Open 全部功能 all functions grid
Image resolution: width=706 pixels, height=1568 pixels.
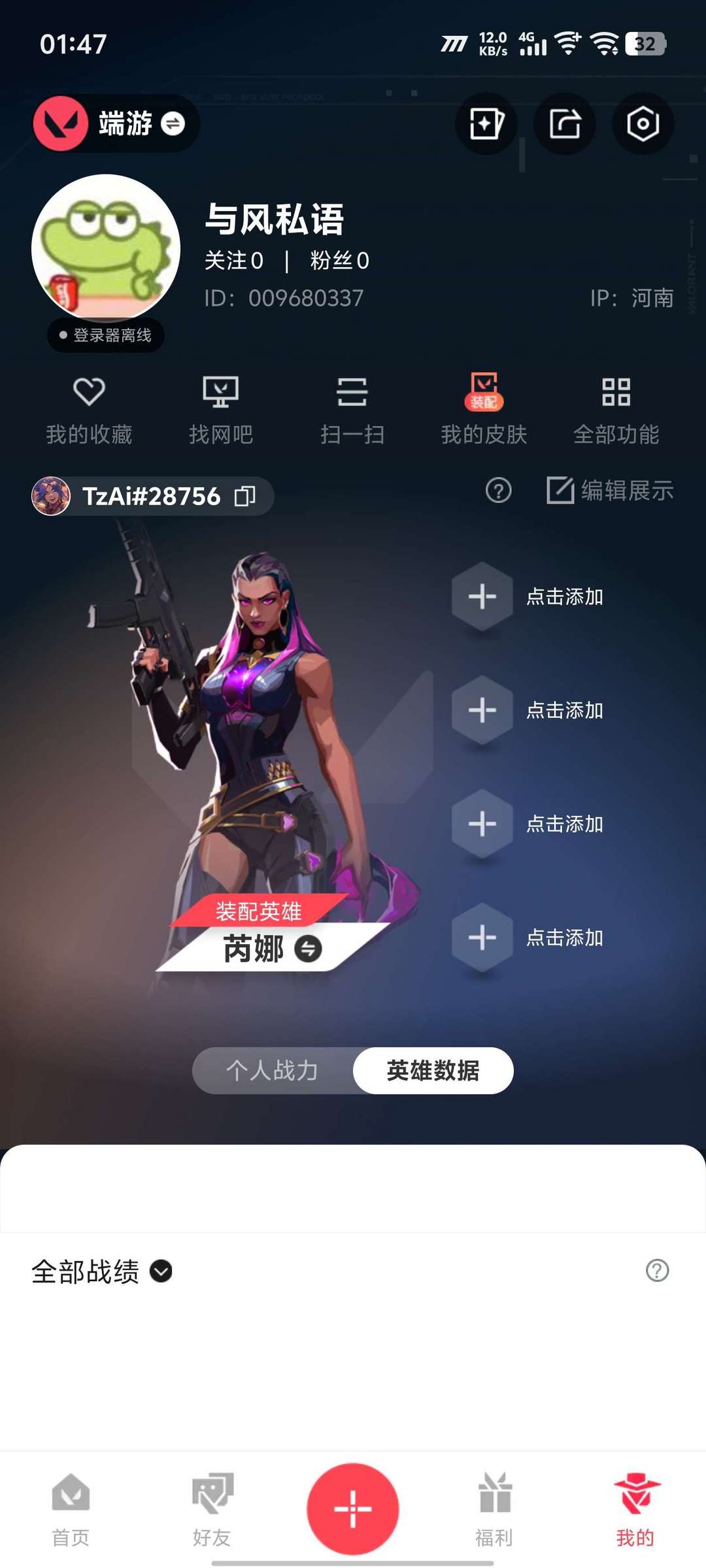pos(616,408)
